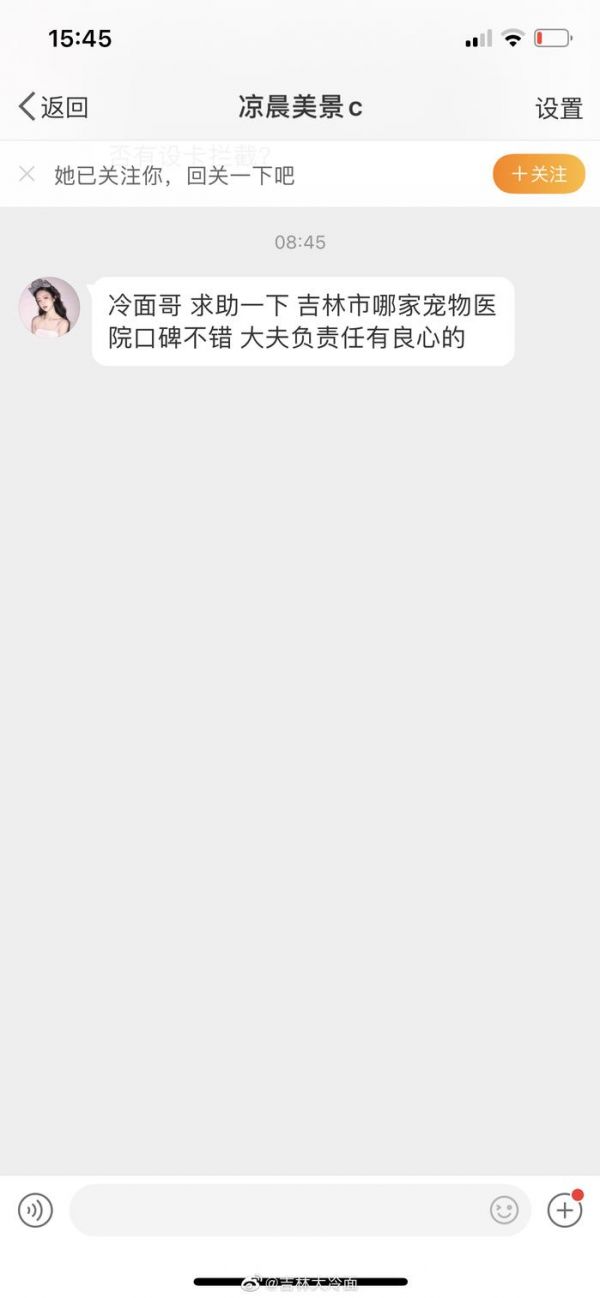Follow back with the 关注 button
Screen dimensions: 600x1298
(x=539, y=174)
